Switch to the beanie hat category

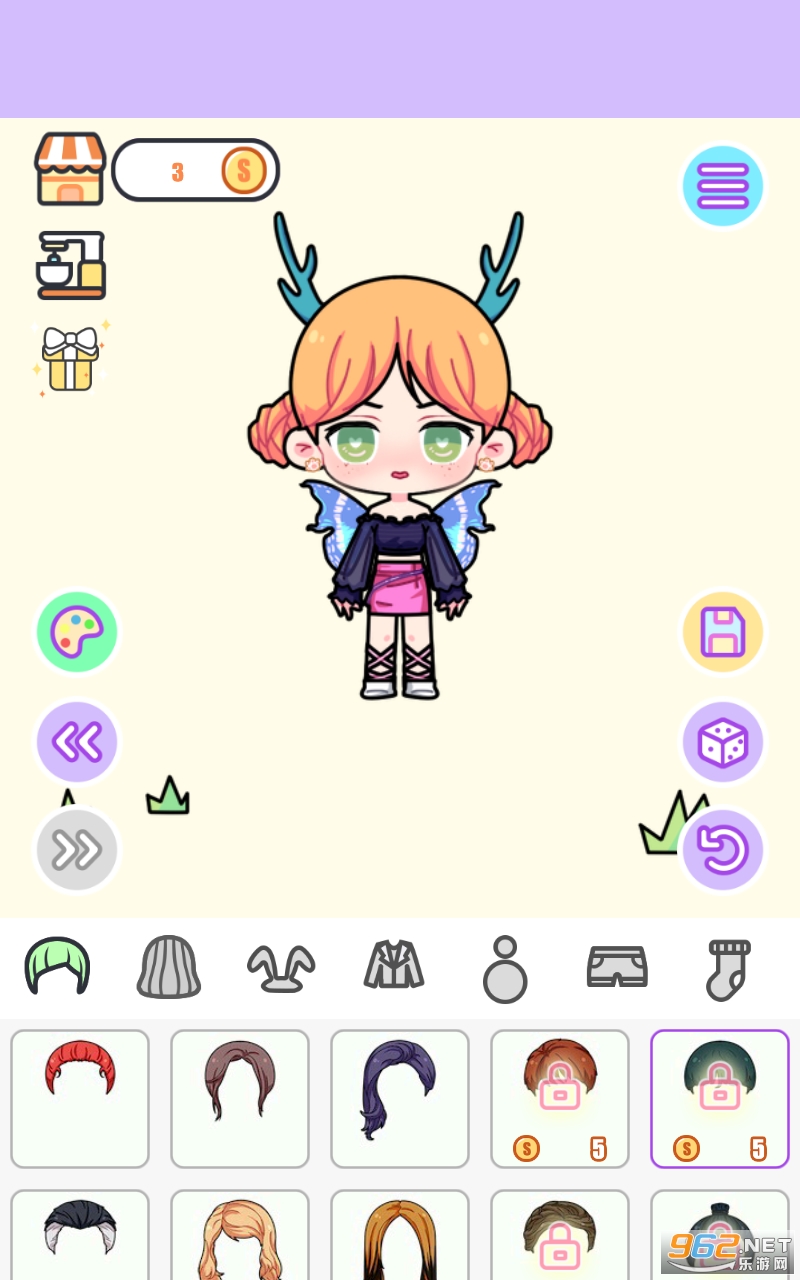point(169,967)
